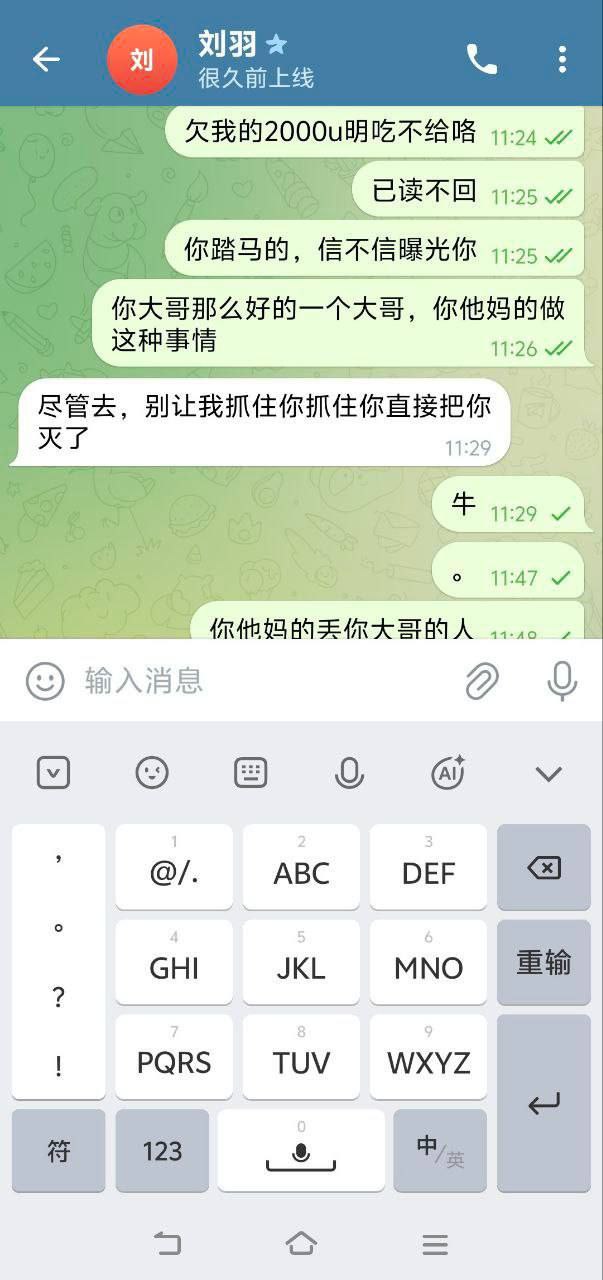Screen dimensions: 603x1280
Task: Tap the keyboard backspace key
Action: [x=543, y=867]
